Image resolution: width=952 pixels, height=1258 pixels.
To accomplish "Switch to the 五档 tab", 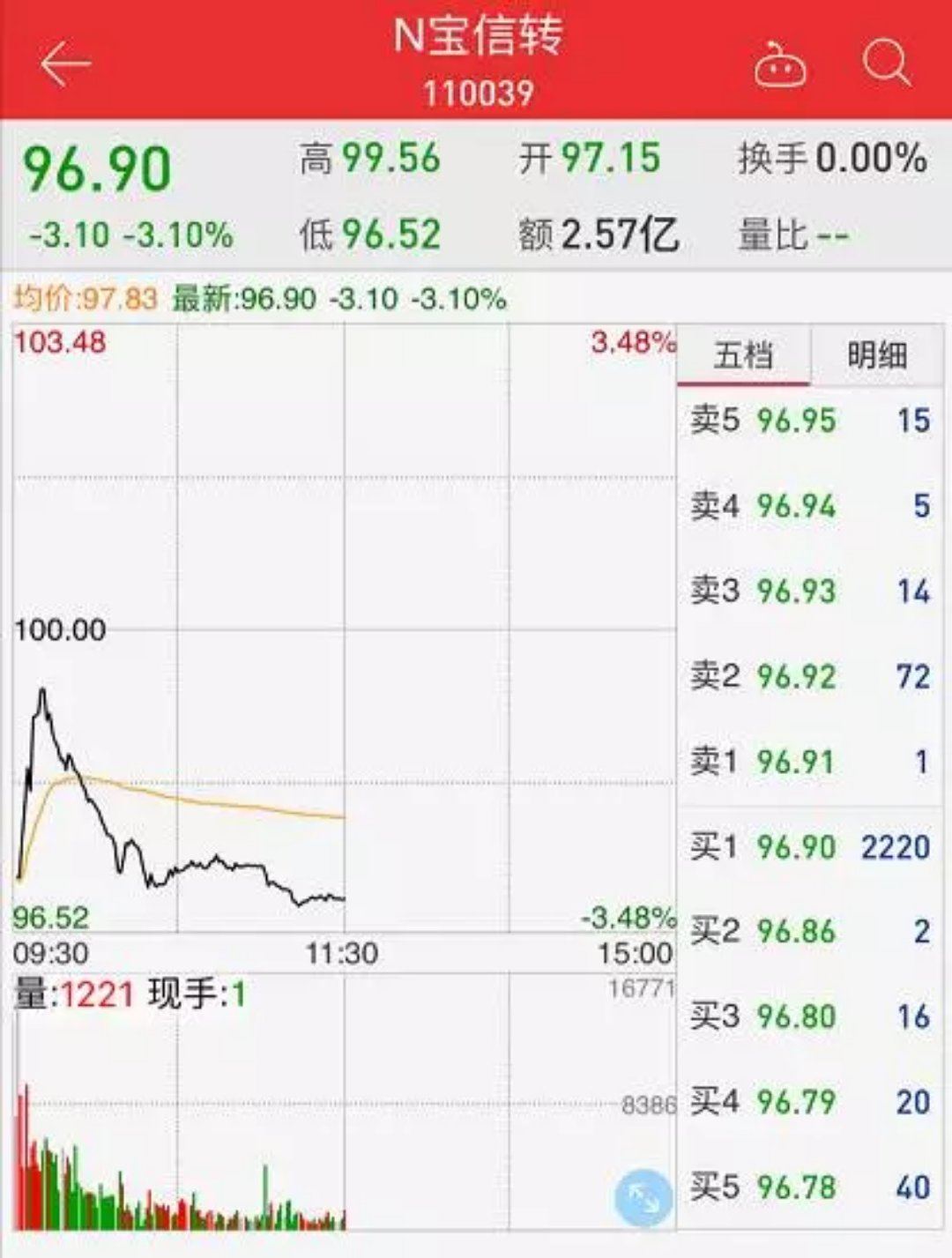I will pyautogui.click(x=743, y=355).
